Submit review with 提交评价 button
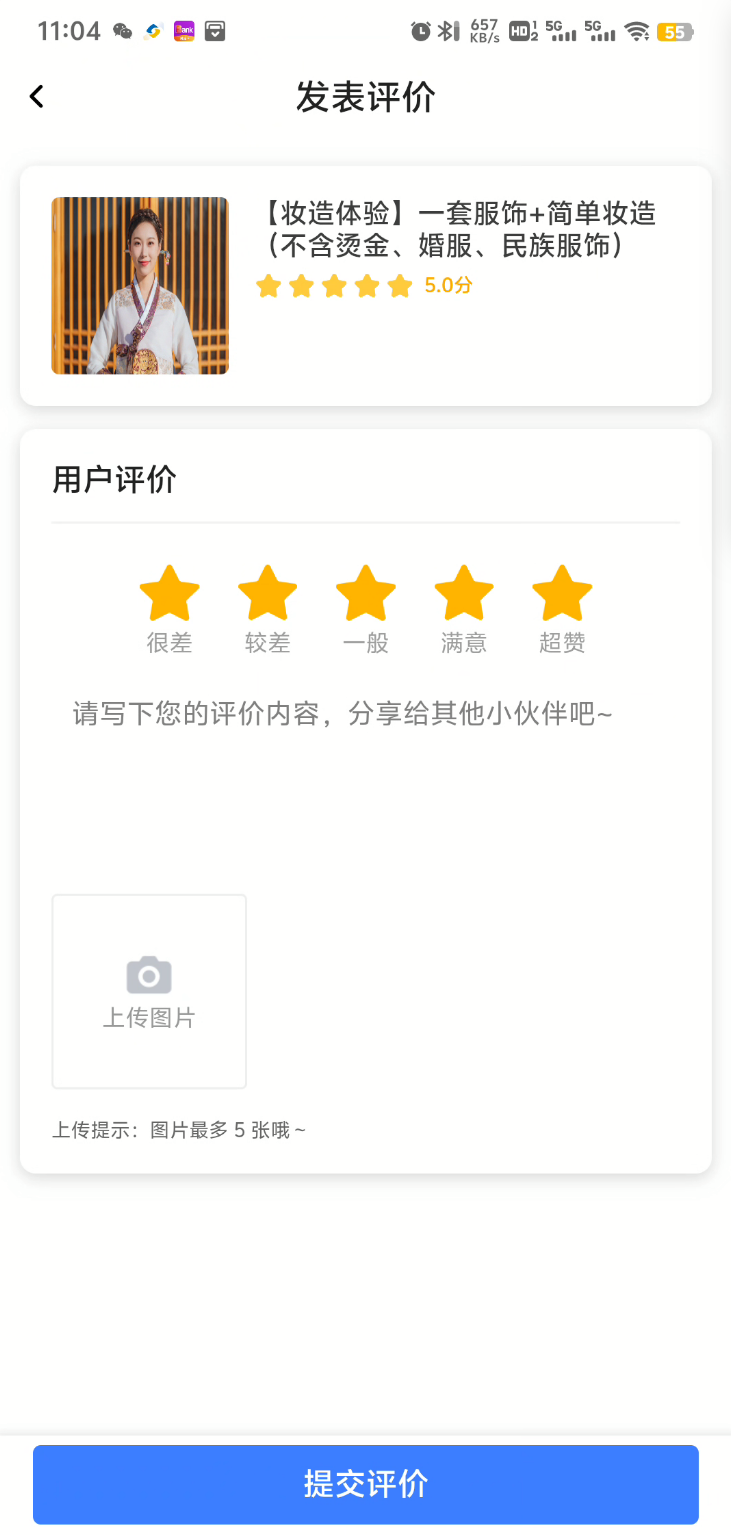 coord(365,1484)
